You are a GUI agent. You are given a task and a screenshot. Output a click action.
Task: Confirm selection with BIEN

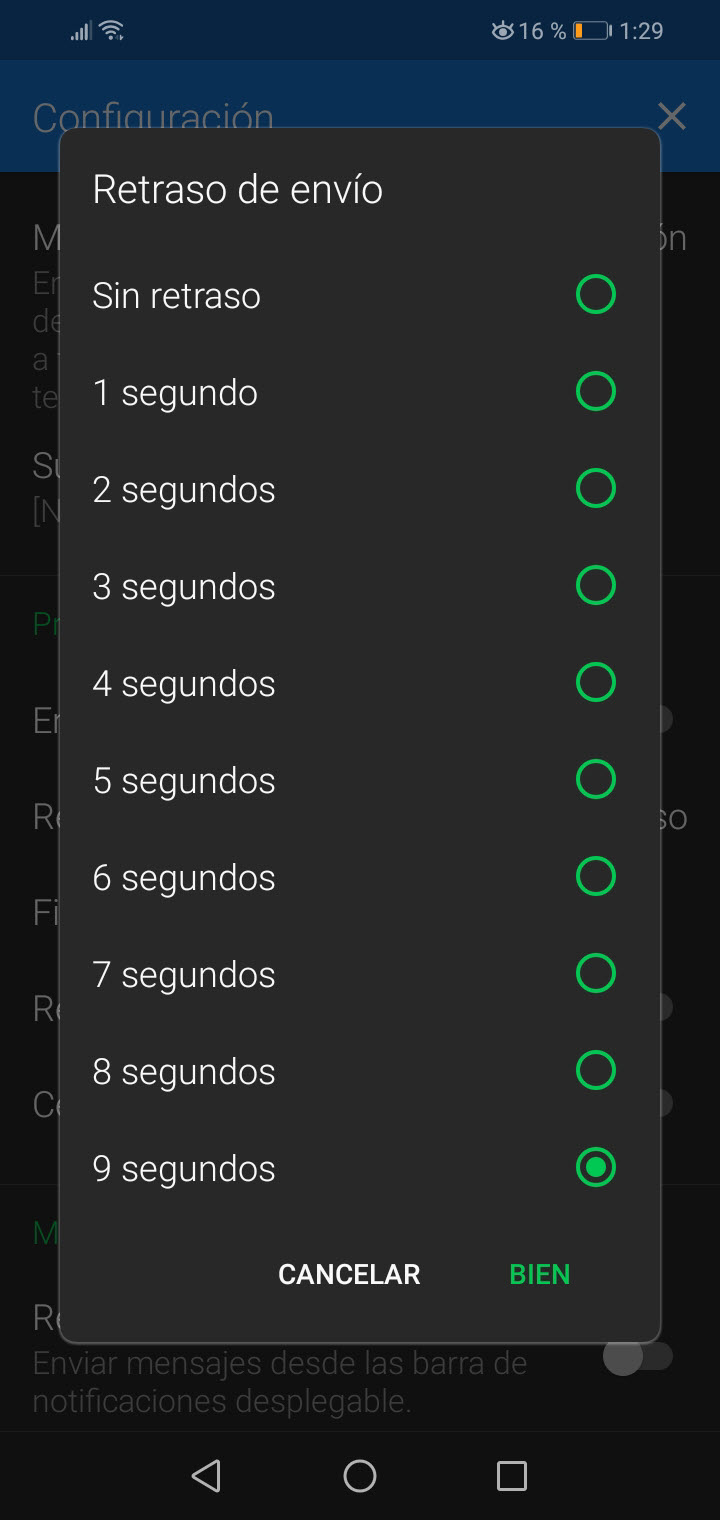coord(540,1274)
